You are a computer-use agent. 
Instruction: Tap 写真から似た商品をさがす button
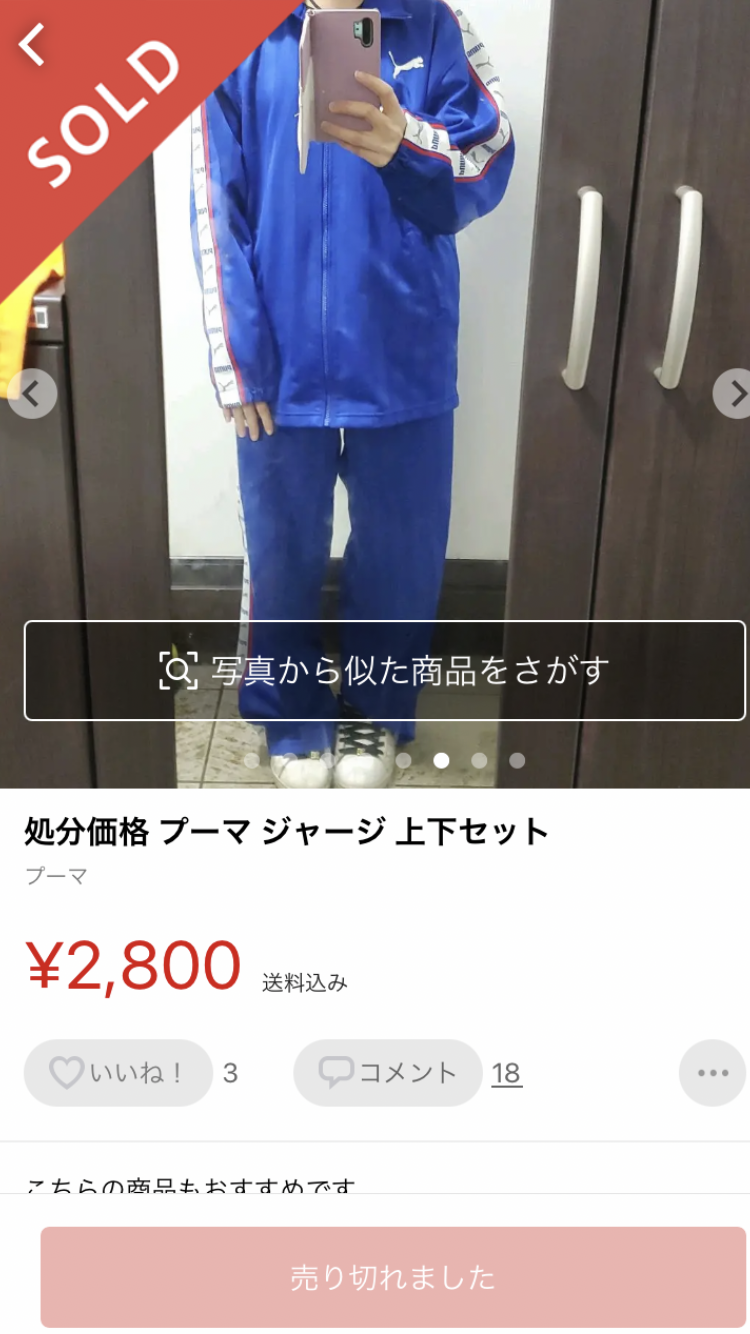point(385,670)
